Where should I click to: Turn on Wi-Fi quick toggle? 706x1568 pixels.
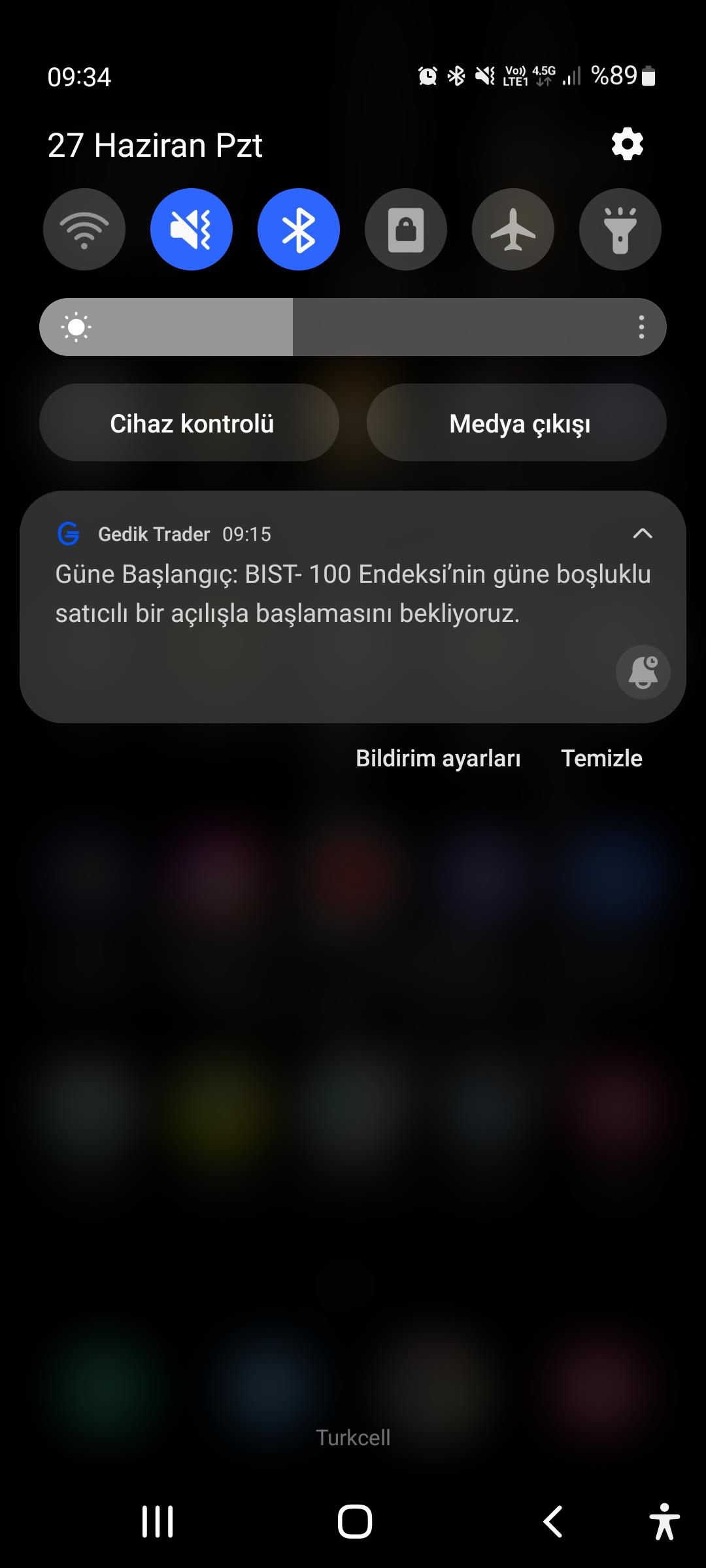(84, 229)
